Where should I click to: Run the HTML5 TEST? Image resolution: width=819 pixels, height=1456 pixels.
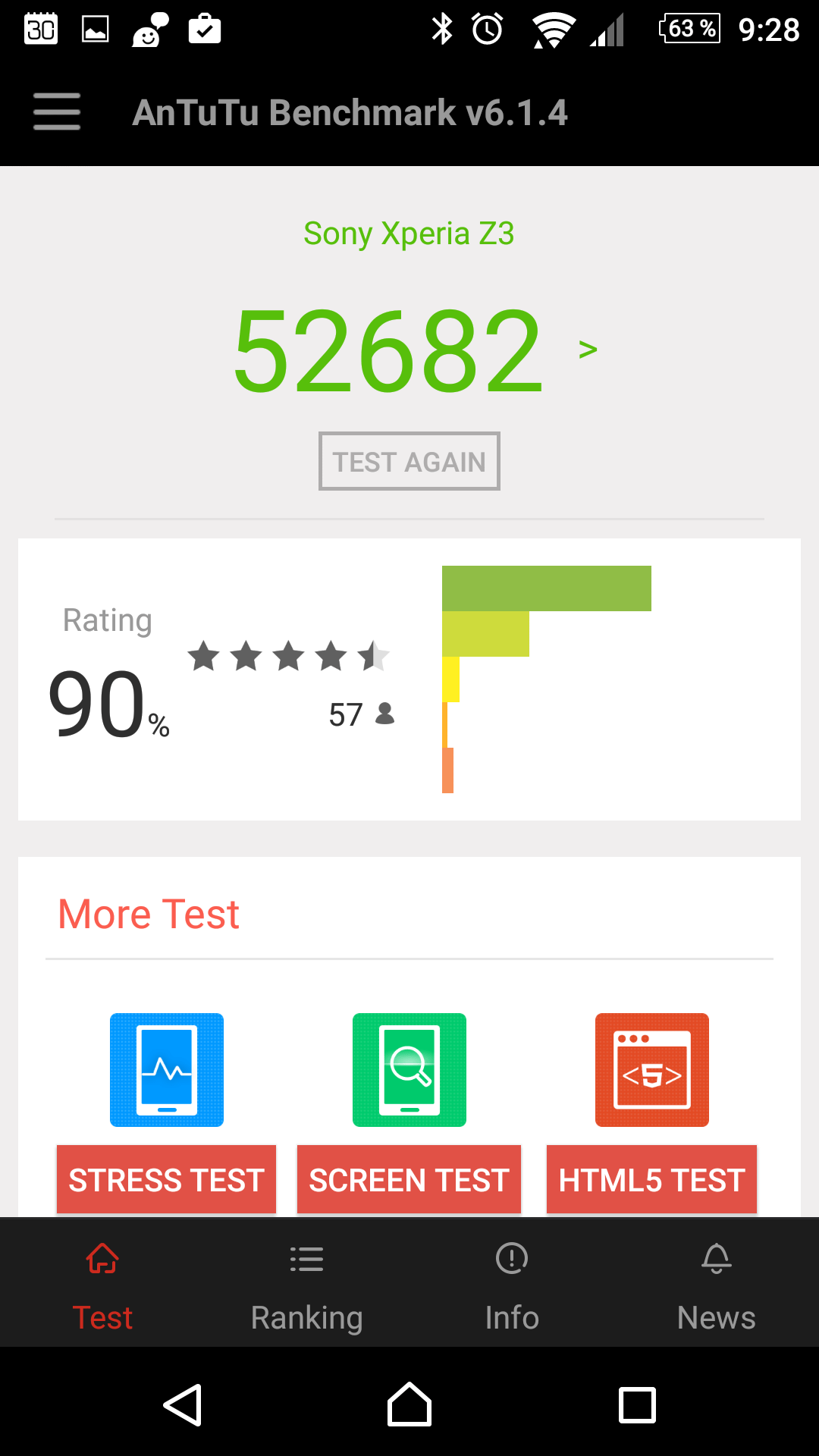pos(651,1179)
